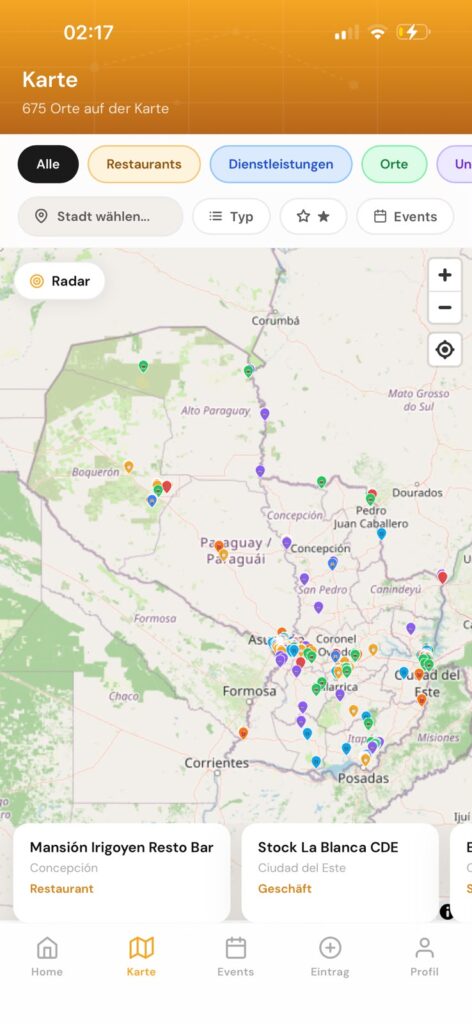Zoom in with the plus button

coord(445,275)
